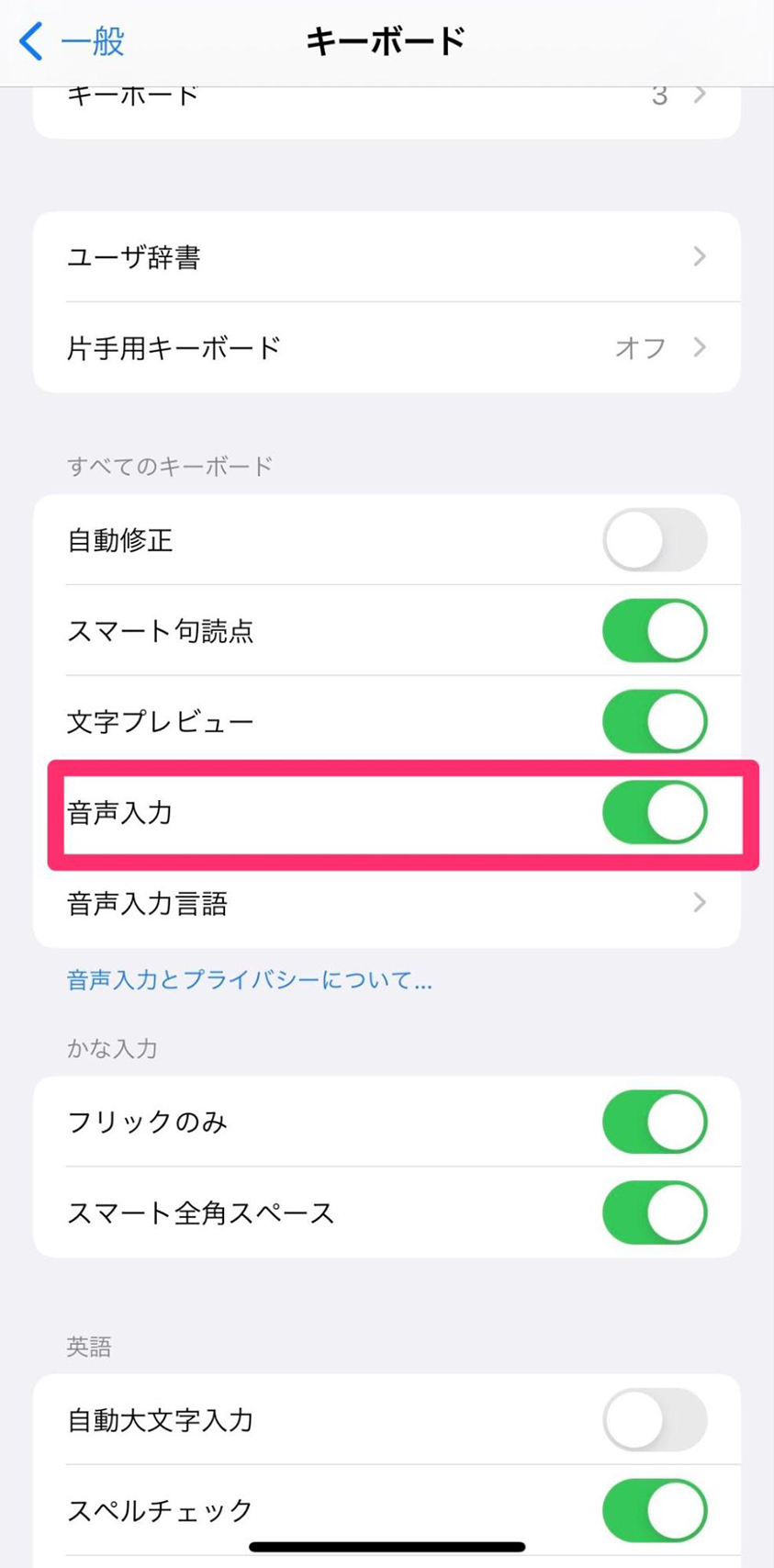Screen dimensions: 774x1568
Task: Turn off フリックのみ
Action: [x=655, y=1122]
